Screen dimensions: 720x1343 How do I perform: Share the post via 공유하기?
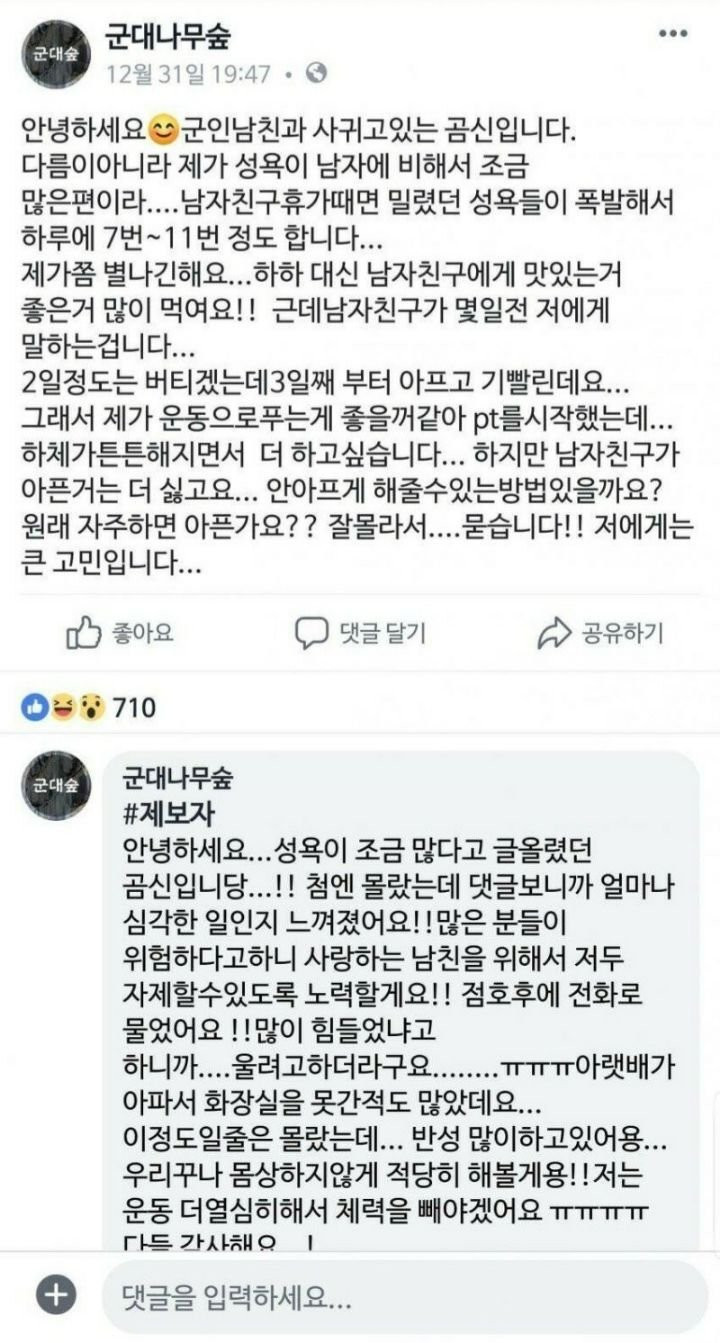(x=600, y=632)
